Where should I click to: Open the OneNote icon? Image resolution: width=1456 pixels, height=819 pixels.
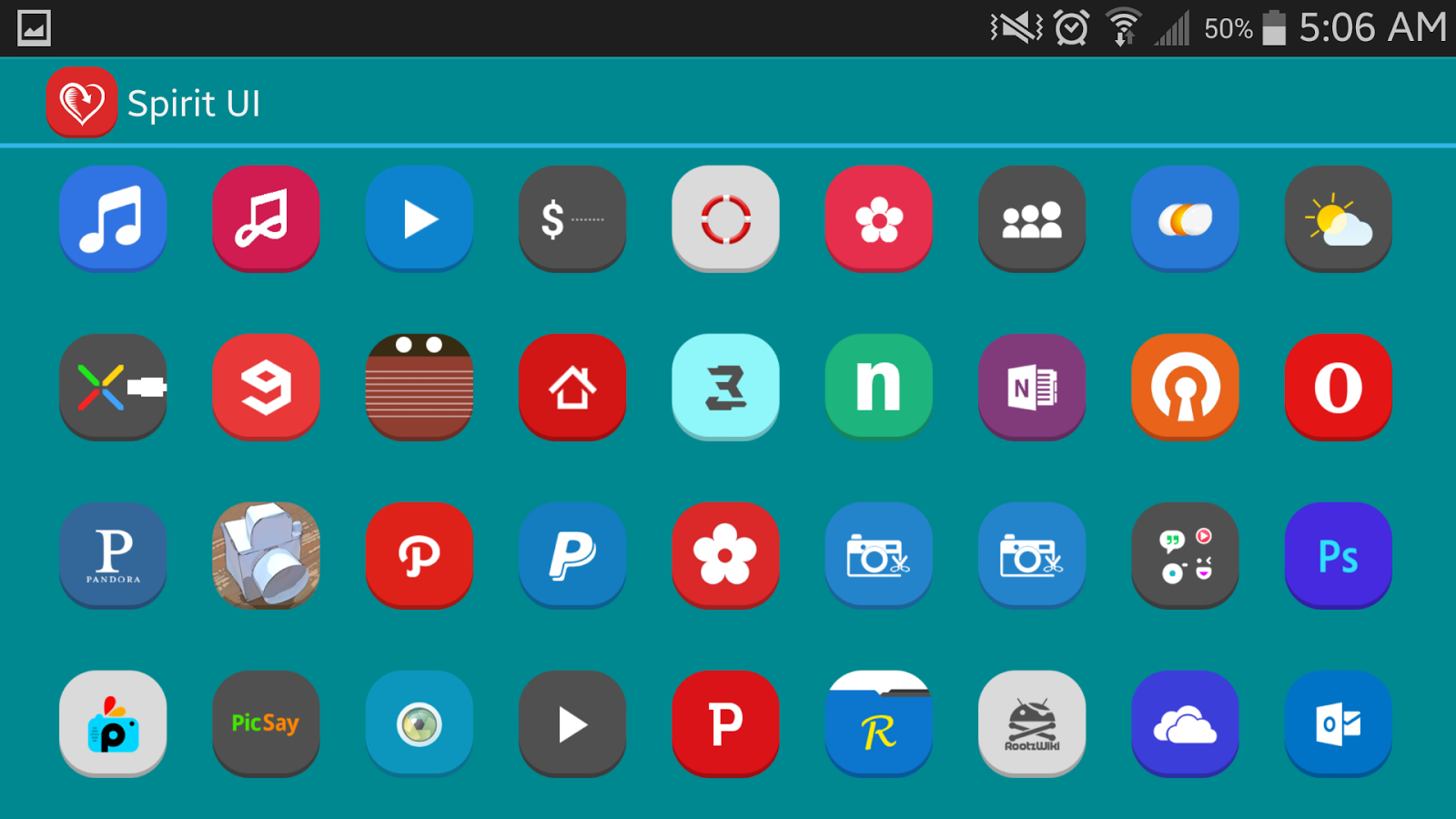[x=1032, y=387]
